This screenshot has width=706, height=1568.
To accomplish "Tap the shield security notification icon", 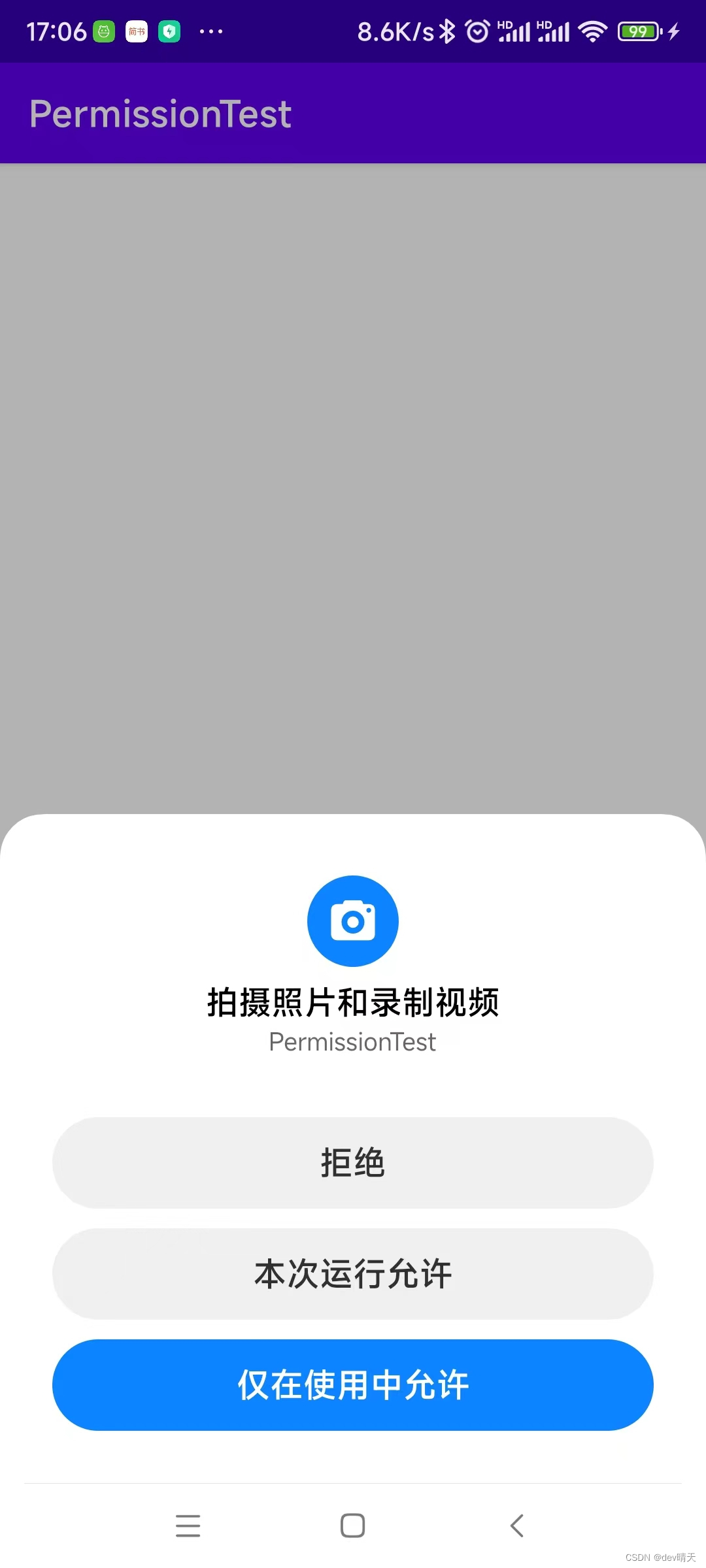I will pyautogui.click(x=169, y=30).
